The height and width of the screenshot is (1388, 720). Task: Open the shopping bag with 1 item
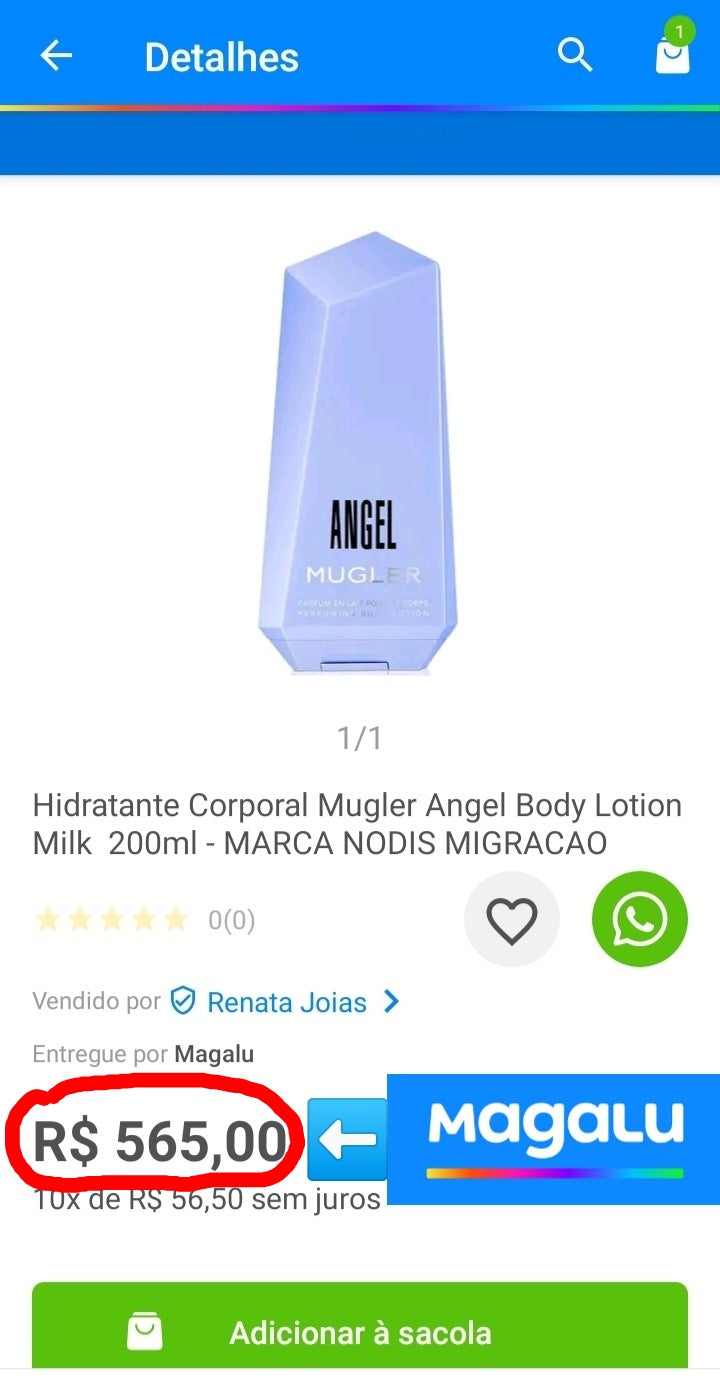(672, 54)
